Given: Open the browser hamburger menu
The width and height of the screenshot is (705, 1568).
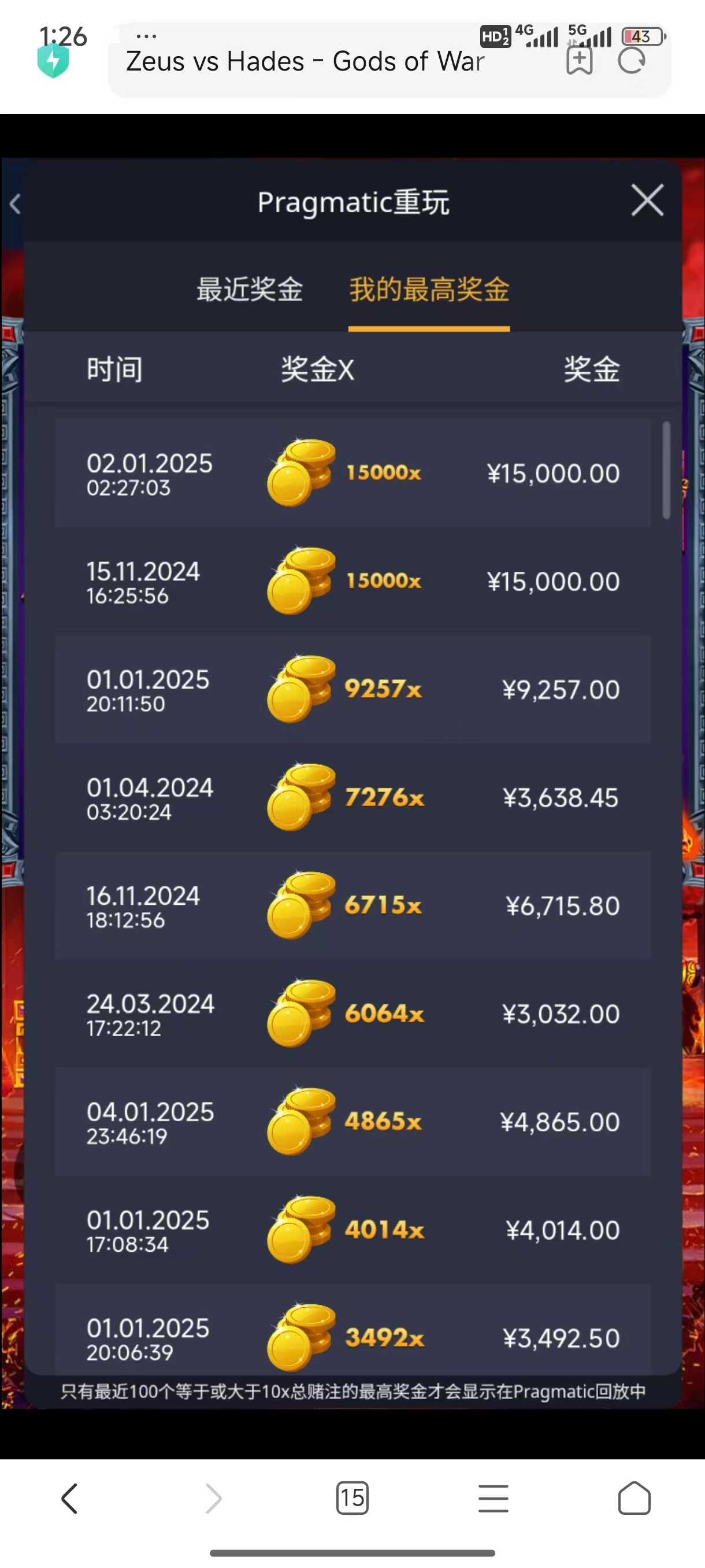Looking at the screenshot, I should click(x=493, y=1498).
